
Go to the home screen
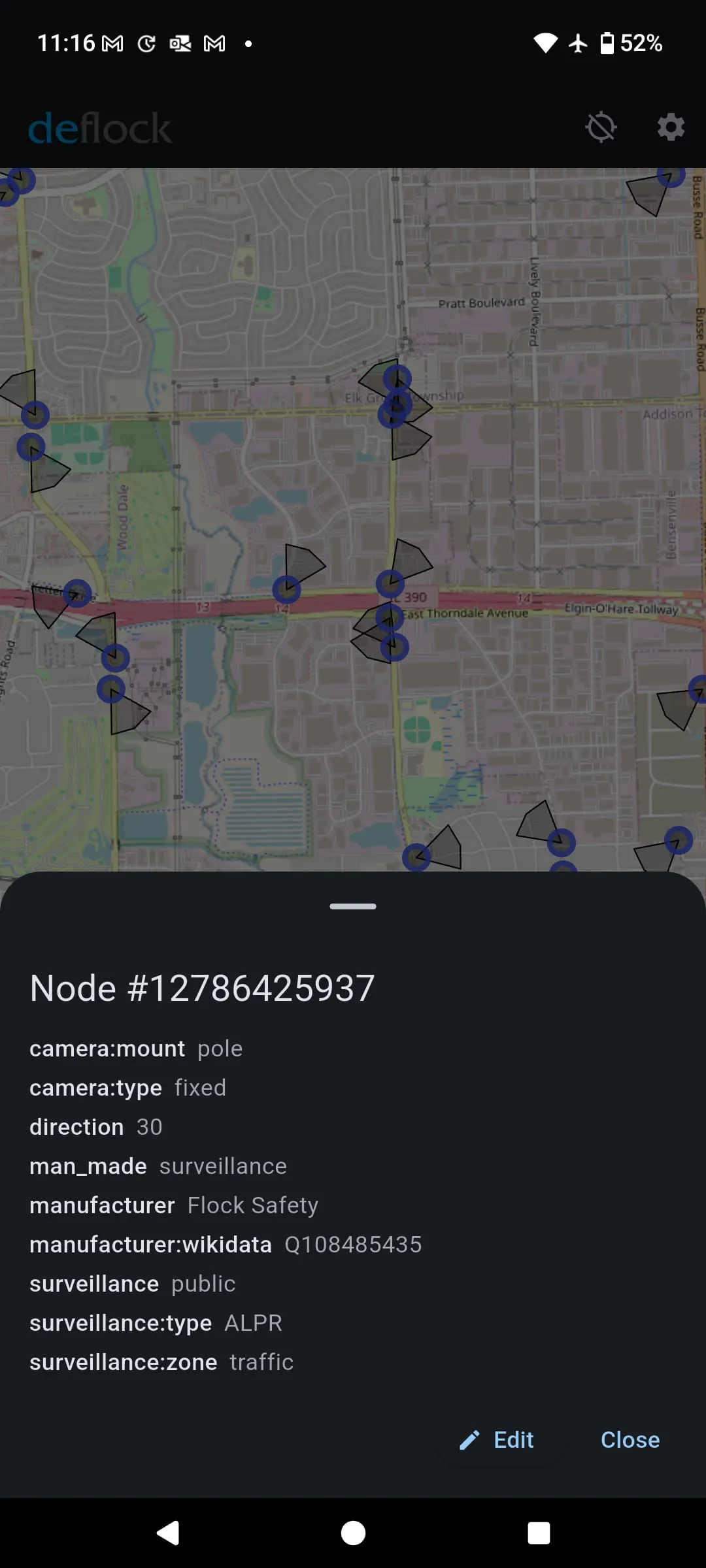tap(353, 1533)
